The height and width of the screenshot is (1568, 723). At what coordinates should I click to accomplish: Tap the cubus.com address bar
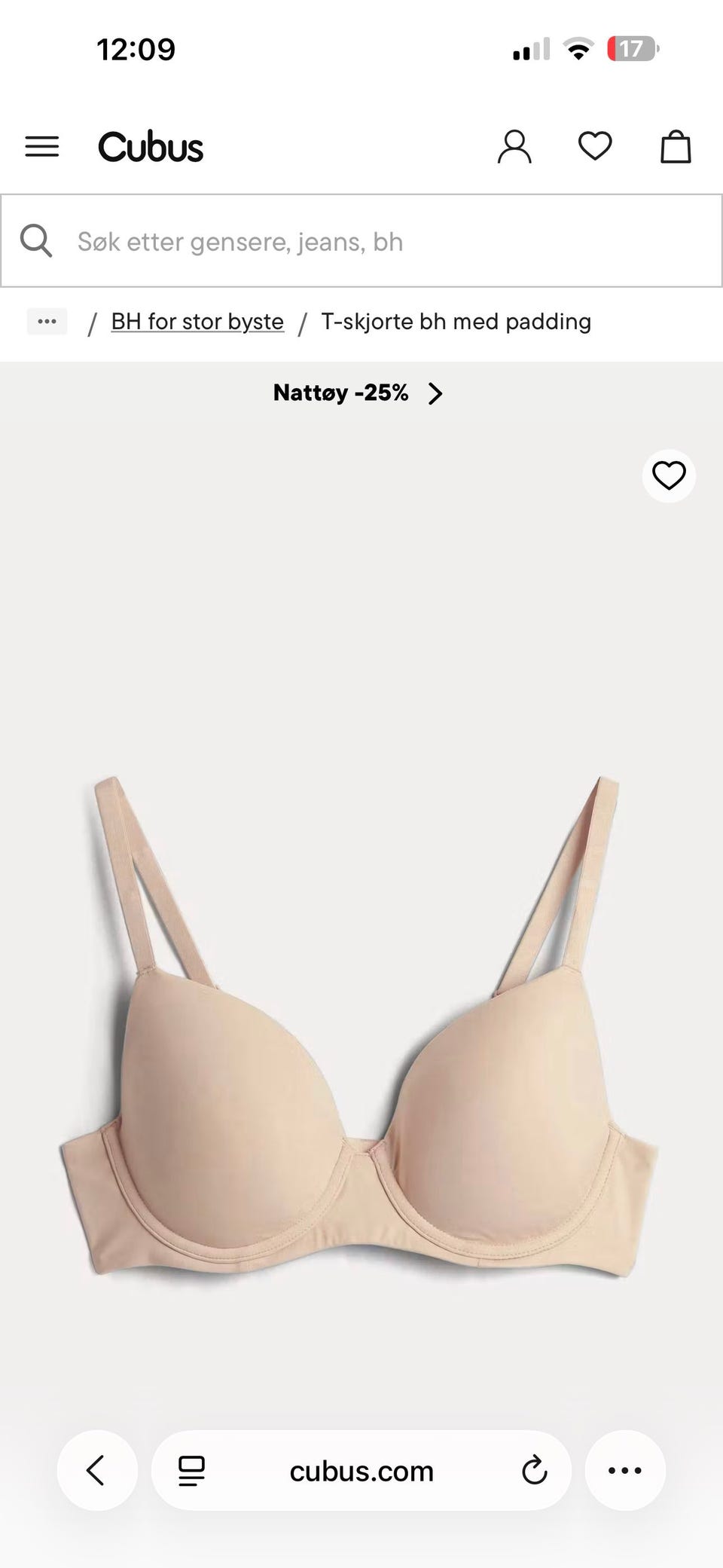[x=361, y=1470]
